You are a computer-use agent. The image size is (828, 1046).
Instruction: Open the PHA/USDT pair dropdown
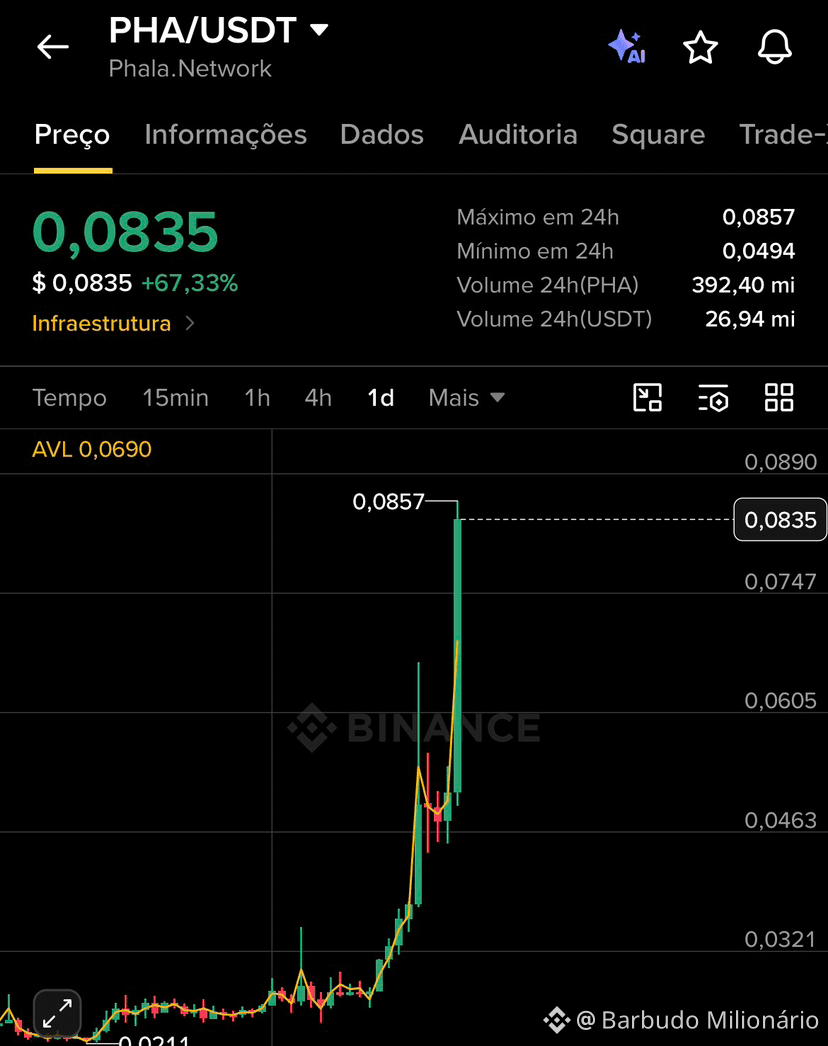click(x=219, y=30)
